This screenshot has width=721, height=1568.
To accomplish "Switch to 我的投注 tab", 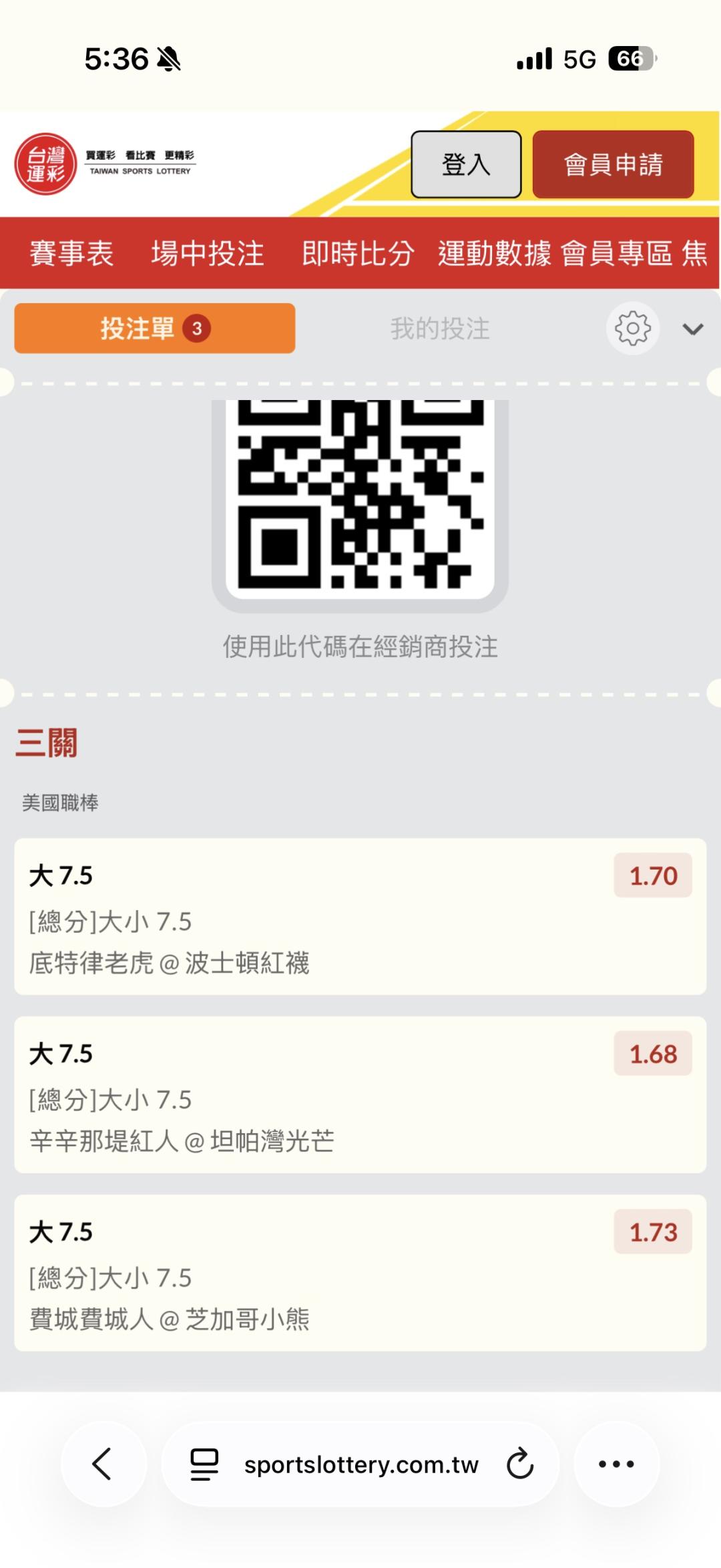I will pos(440,329).
